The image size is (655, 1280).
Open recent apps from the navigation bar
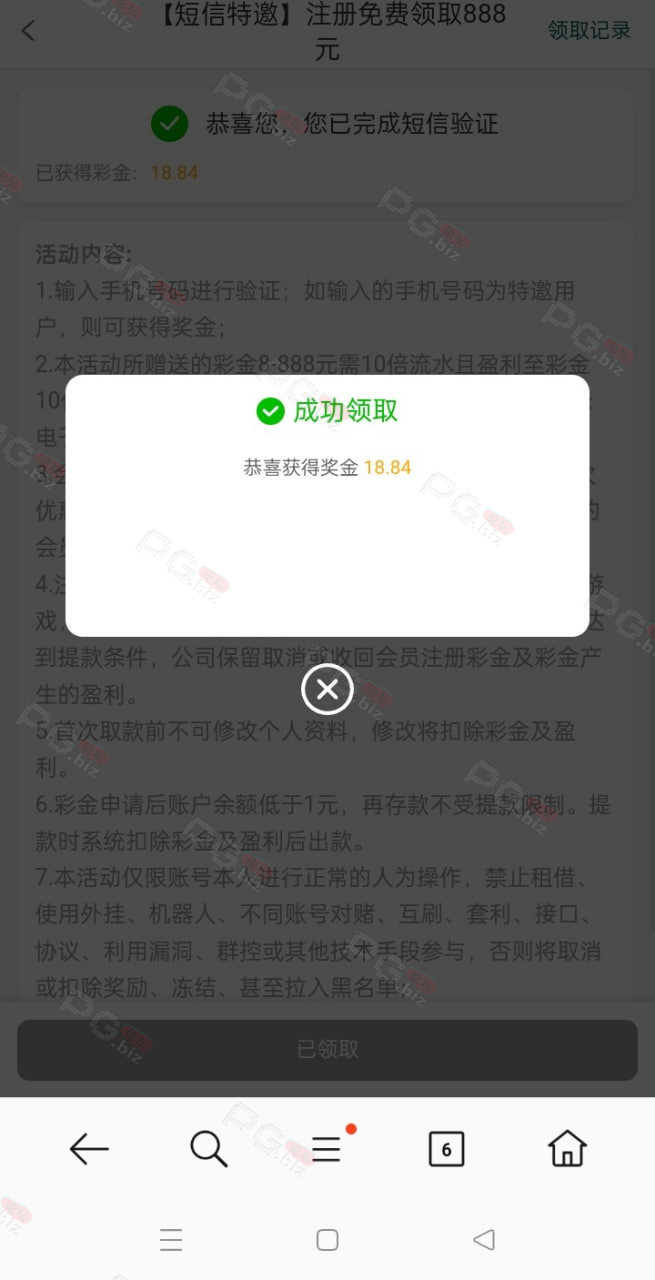click(x=171, y=1240)
